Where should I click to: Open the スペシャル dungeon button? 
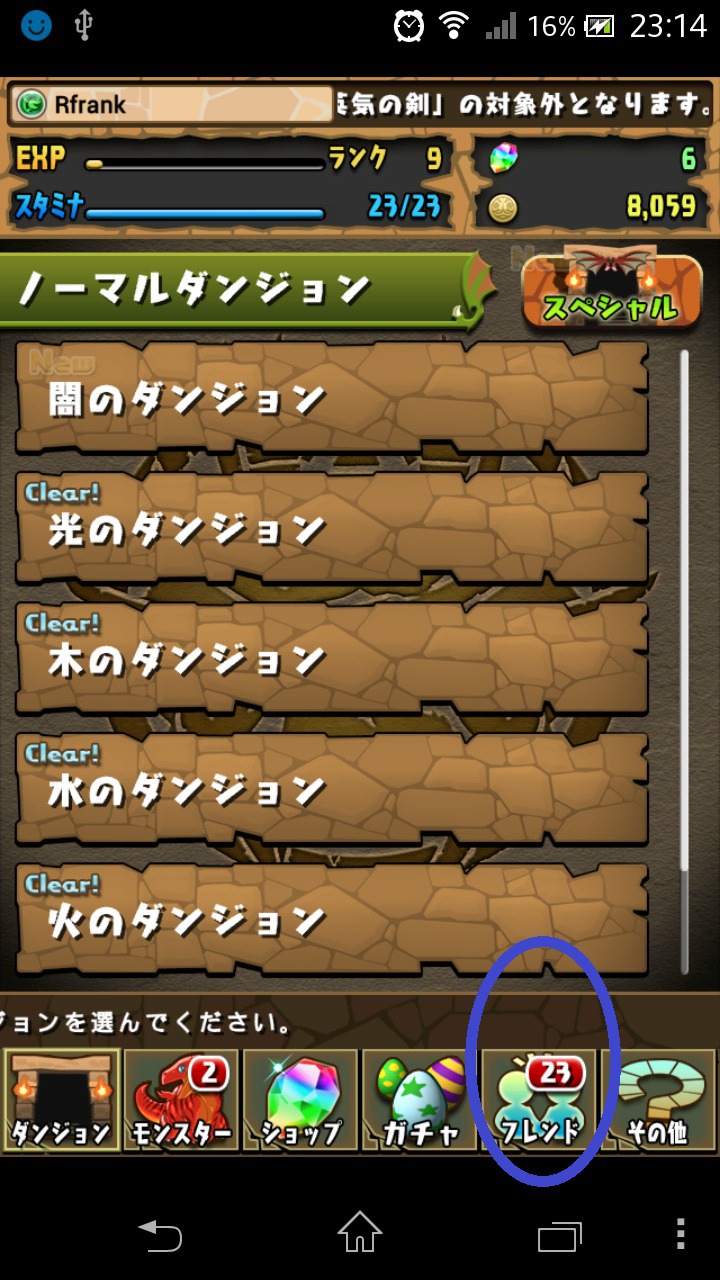(x=612, y=290)
